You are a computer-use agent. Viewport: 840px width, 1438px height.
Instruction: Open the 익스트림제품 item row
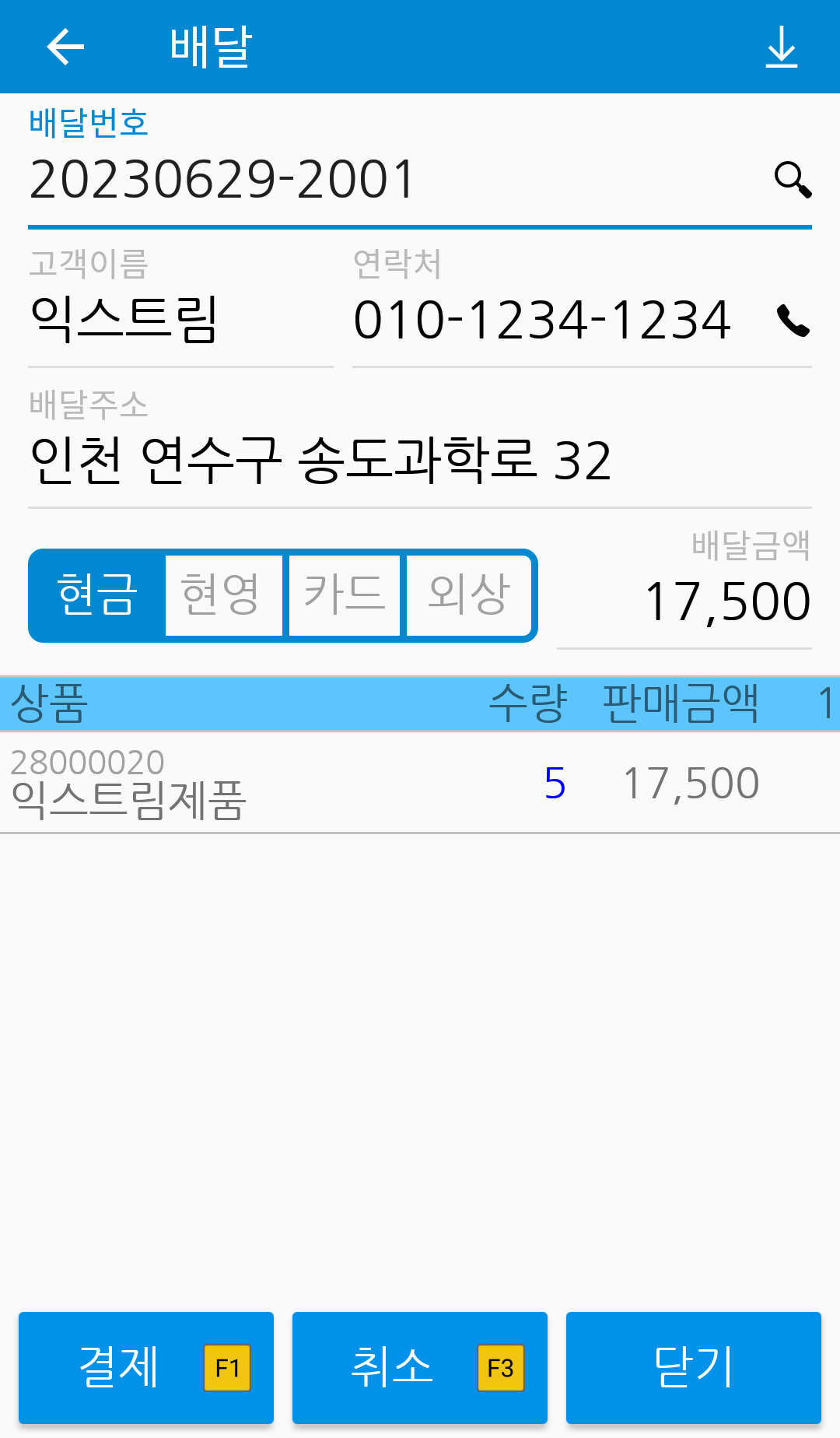[420, 783]
